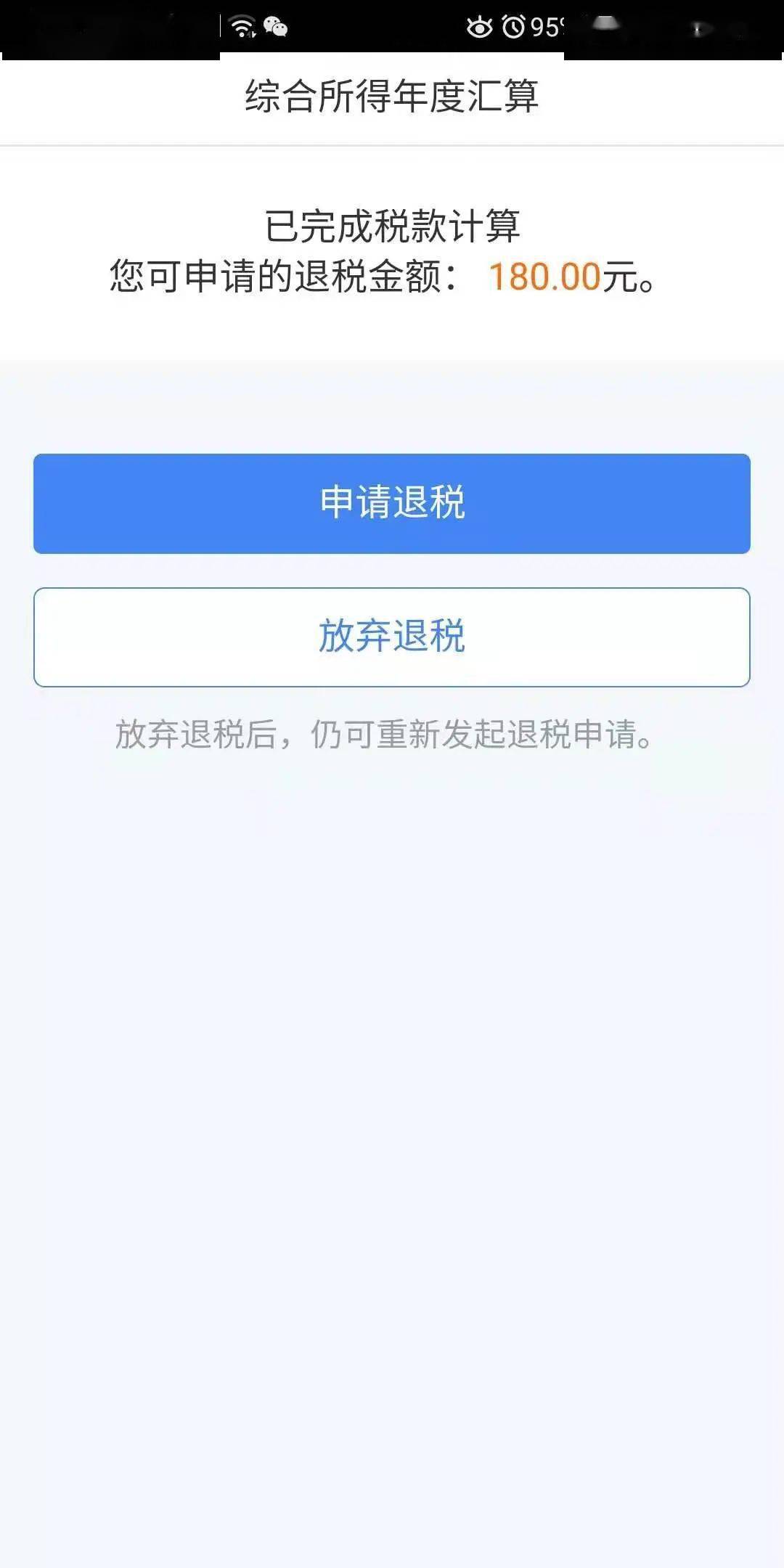
Task: Choose 放弃退税 to give up refund
Action: 392,637
